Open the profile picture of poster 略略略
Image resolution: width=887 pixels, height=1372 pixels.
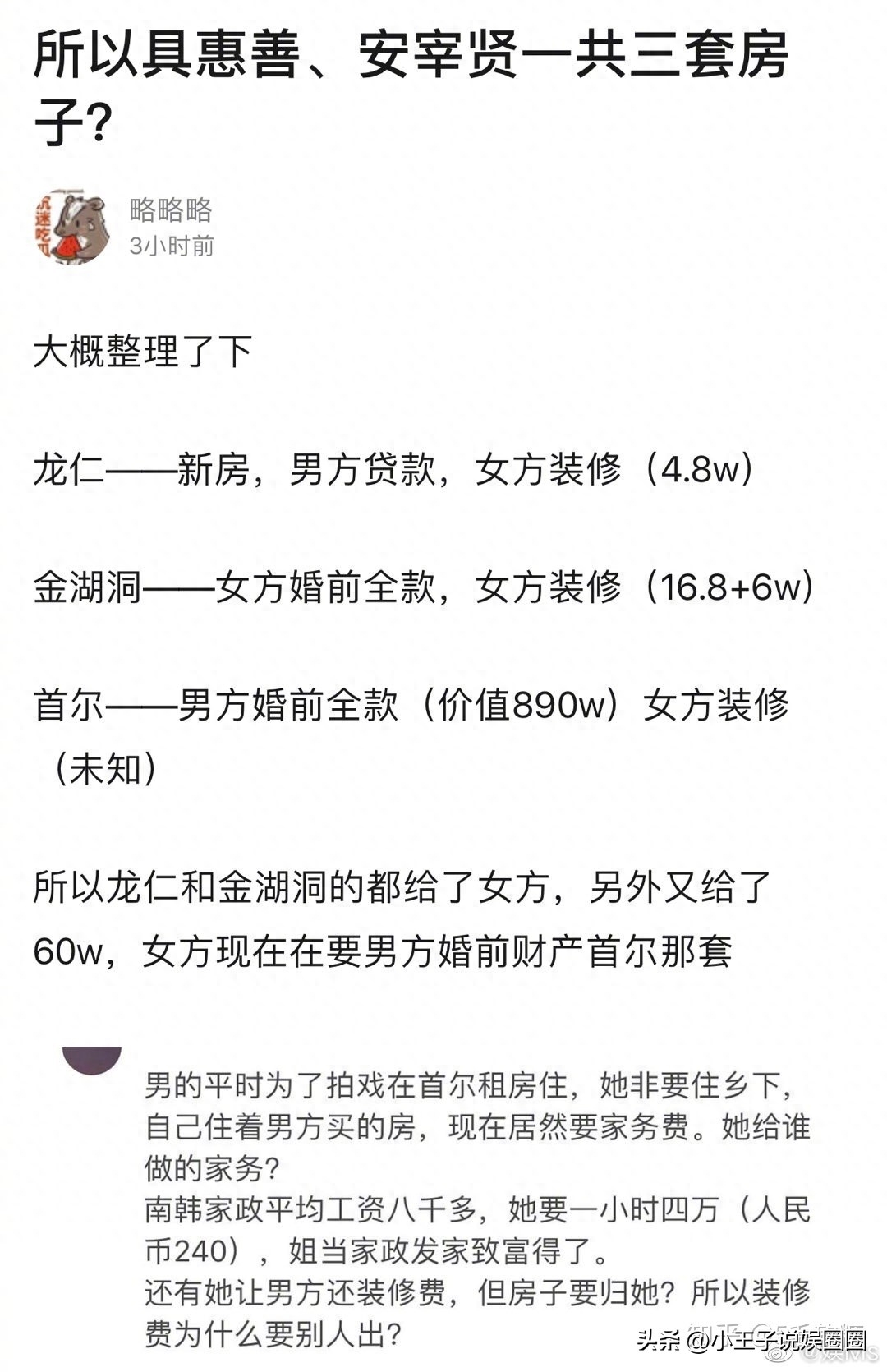tap(73, 228)
